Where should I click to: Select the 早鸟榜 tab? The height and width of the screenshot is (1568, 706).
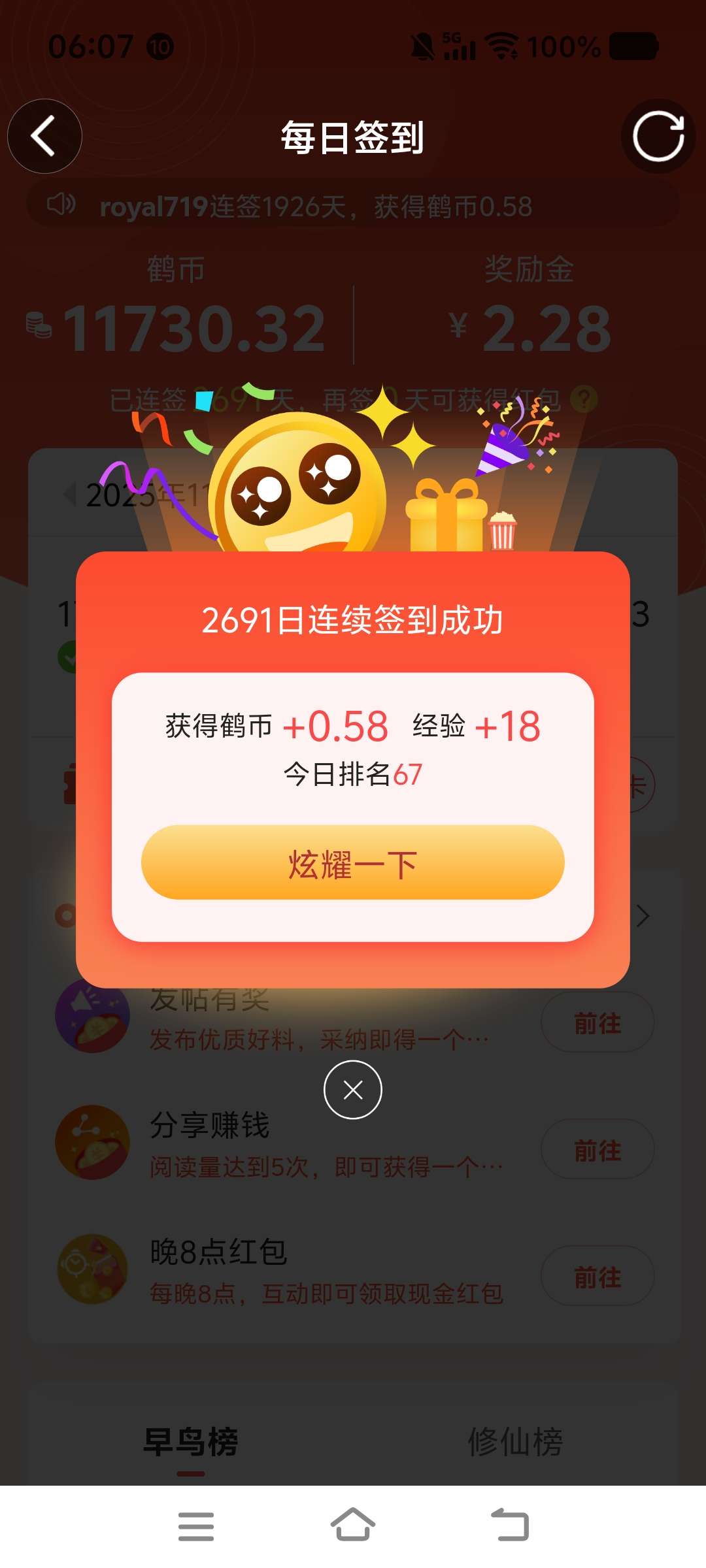click(190, 1441)
